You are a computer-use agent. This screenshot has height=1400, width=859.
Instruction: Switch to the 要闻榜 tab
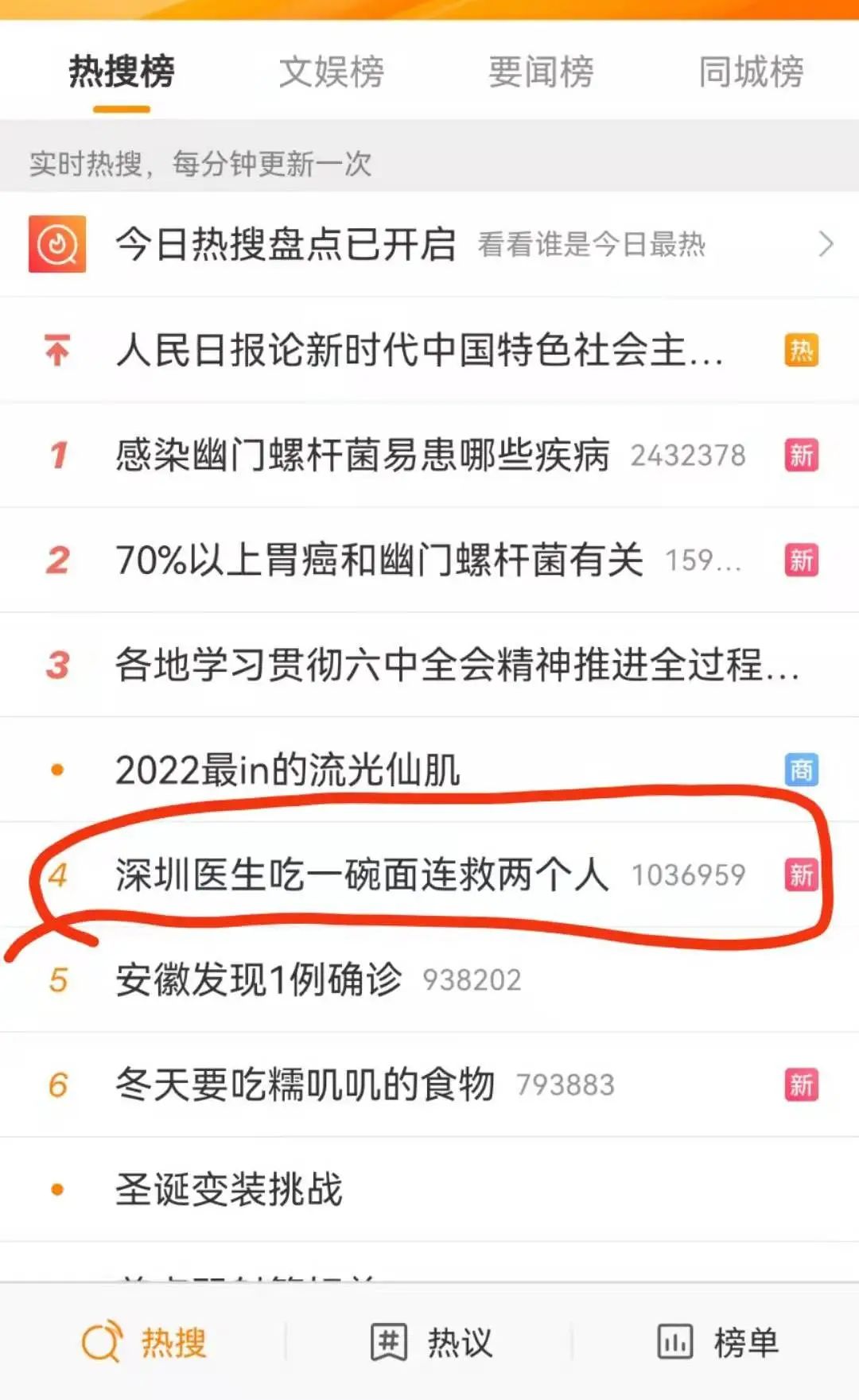[x=541, y=72]
